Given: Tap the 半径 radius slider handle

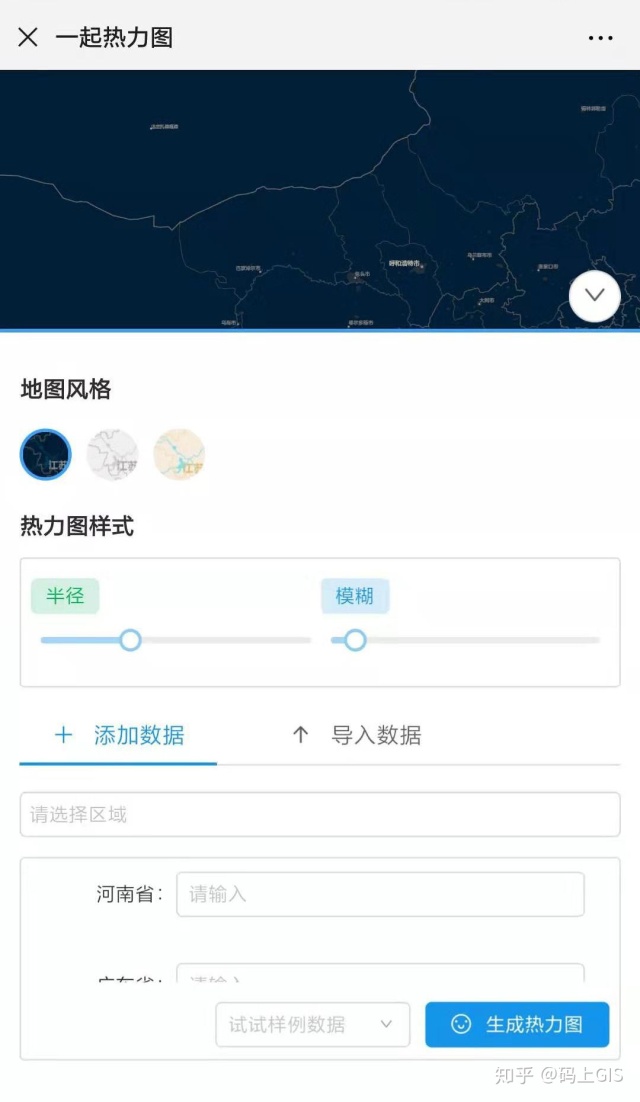Looking at the screenshot, I should [130, 640].
